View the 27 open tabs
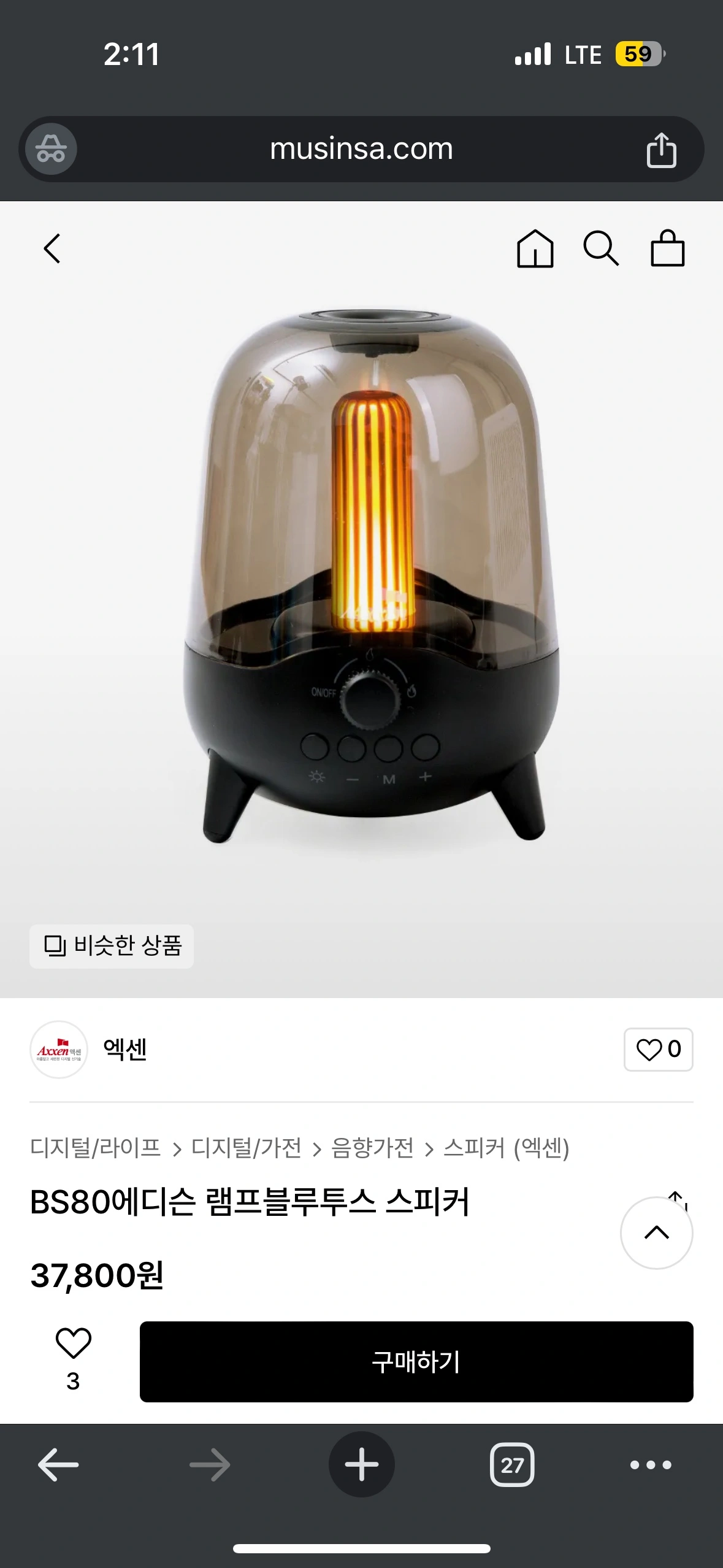This screenshot has width=723, height=1568. coord(512,1465)
